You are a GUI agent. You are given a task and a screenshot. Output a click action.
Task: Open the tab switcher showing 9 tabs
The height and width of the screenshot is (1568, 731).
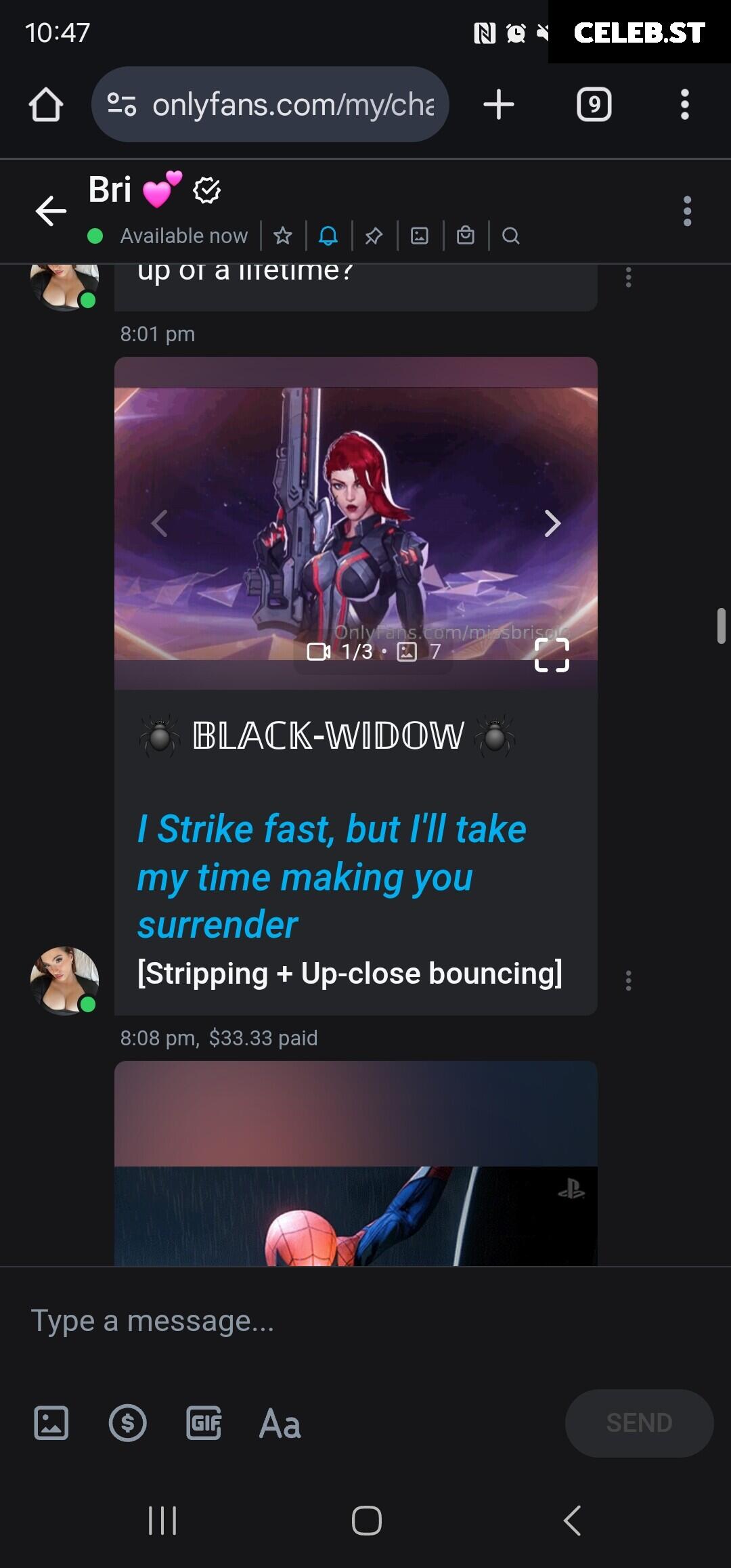coord(594,105)
